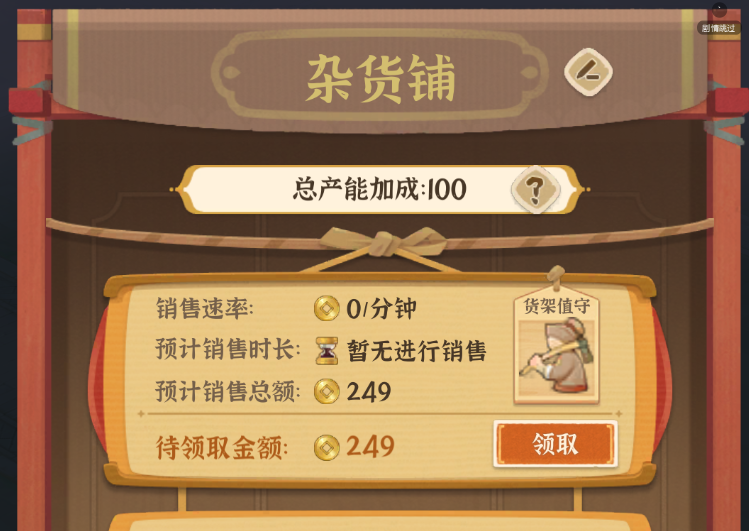Open the 总产能加成 question mark help
Image resolution: width=749 pixels, height=531 pixels.
[535, 189]
